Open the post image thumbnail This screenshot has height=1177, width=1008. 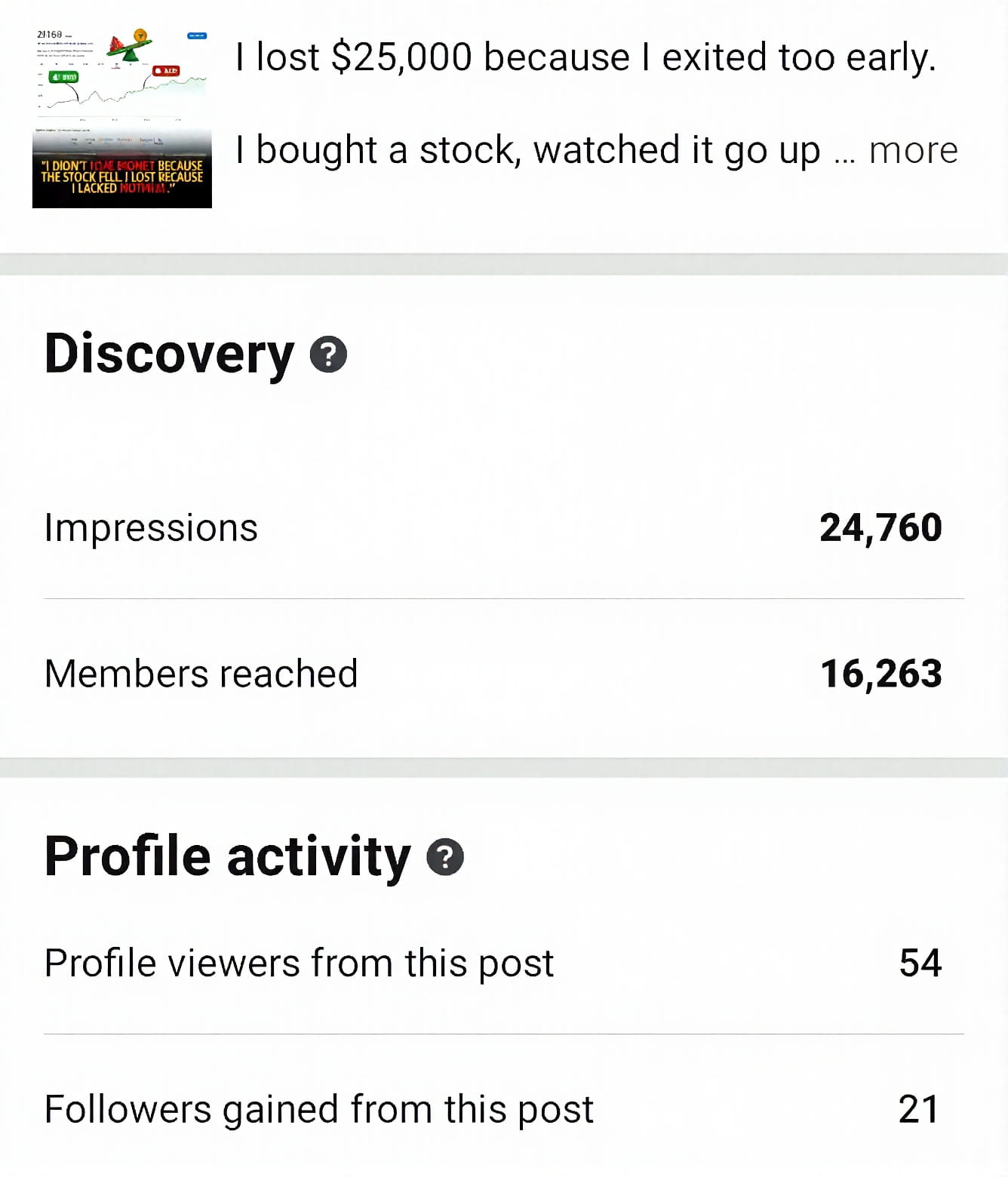(x=121, y=118)
